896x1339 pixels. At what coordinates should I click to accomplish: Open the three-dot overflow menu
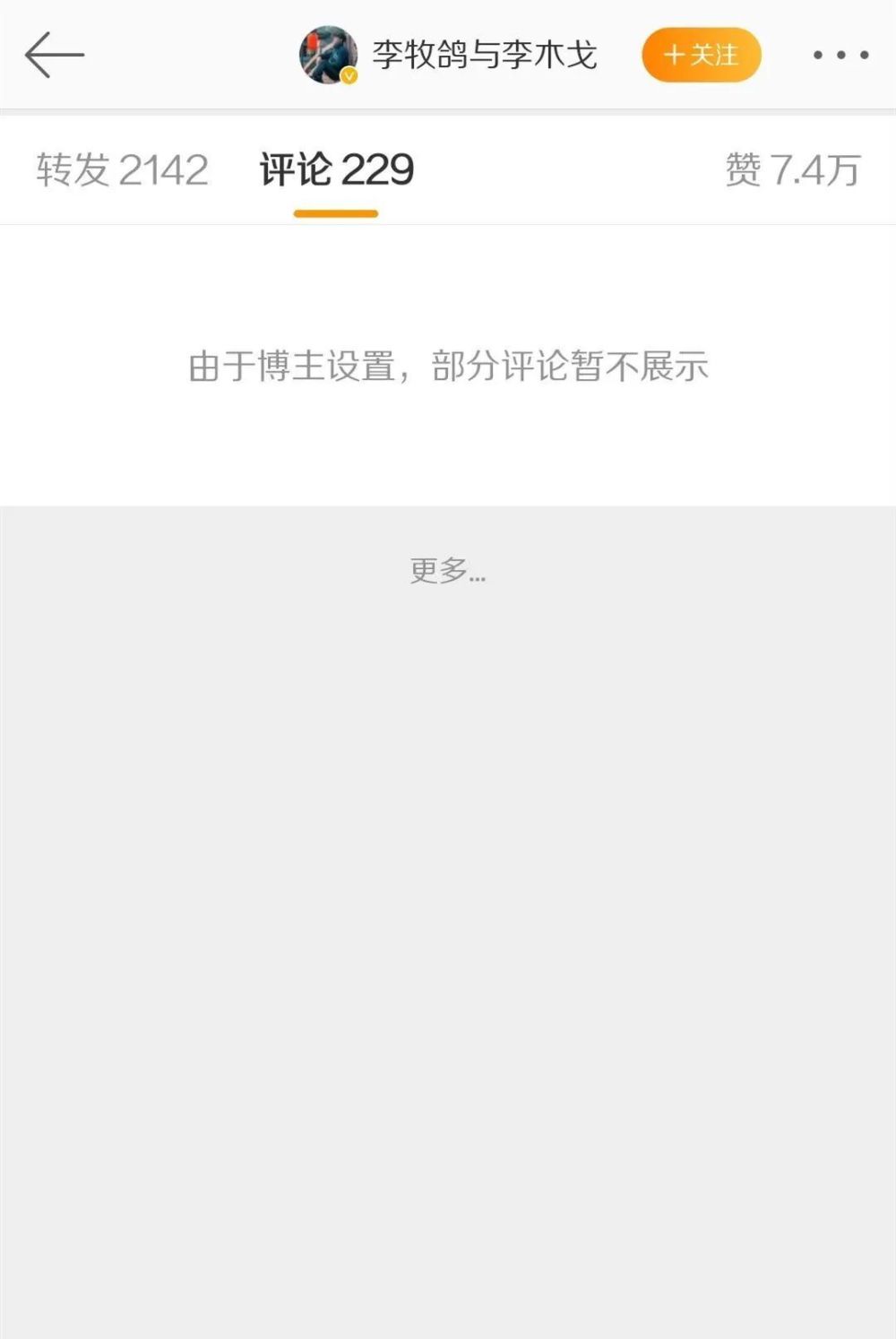[x=840, y=55]
